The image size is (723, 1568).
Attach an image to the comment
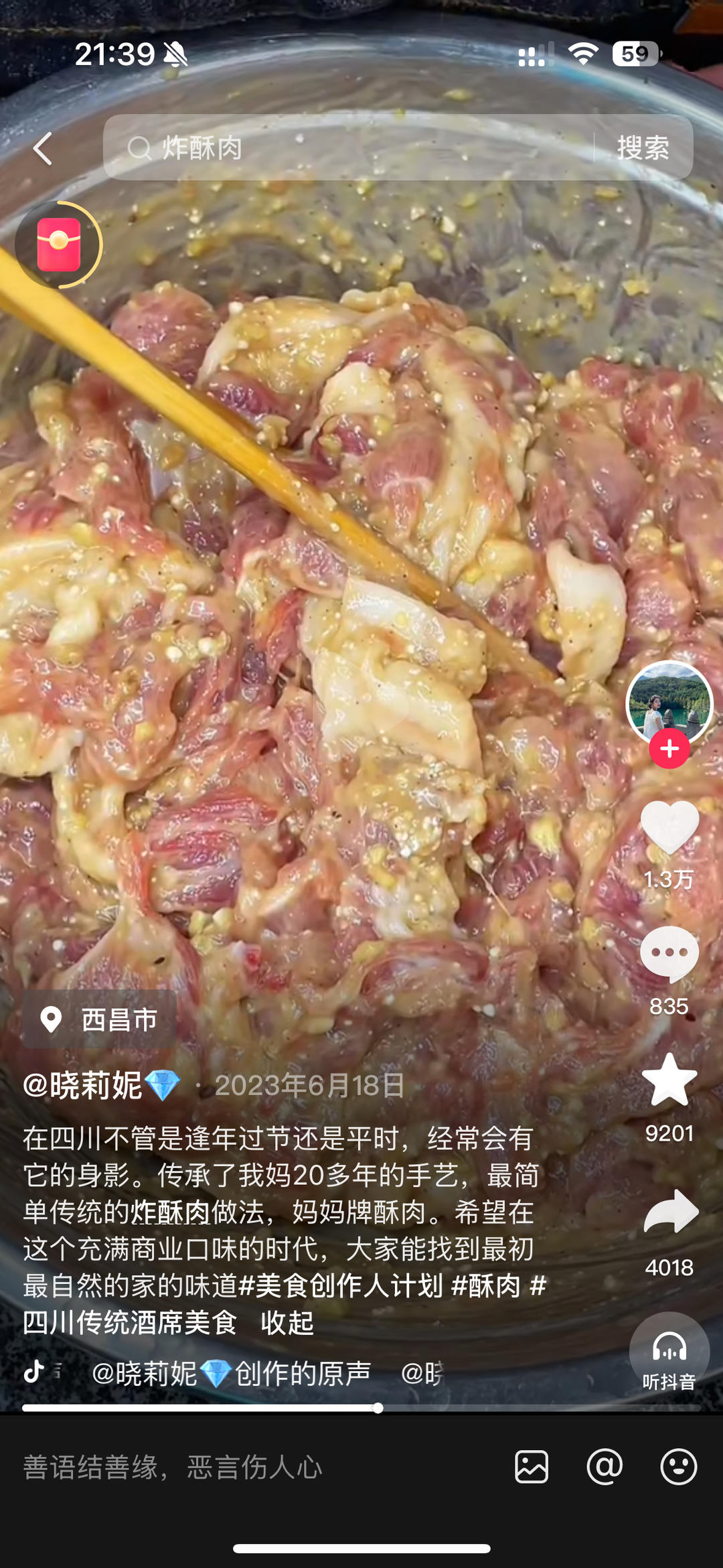pos(532,1467)
